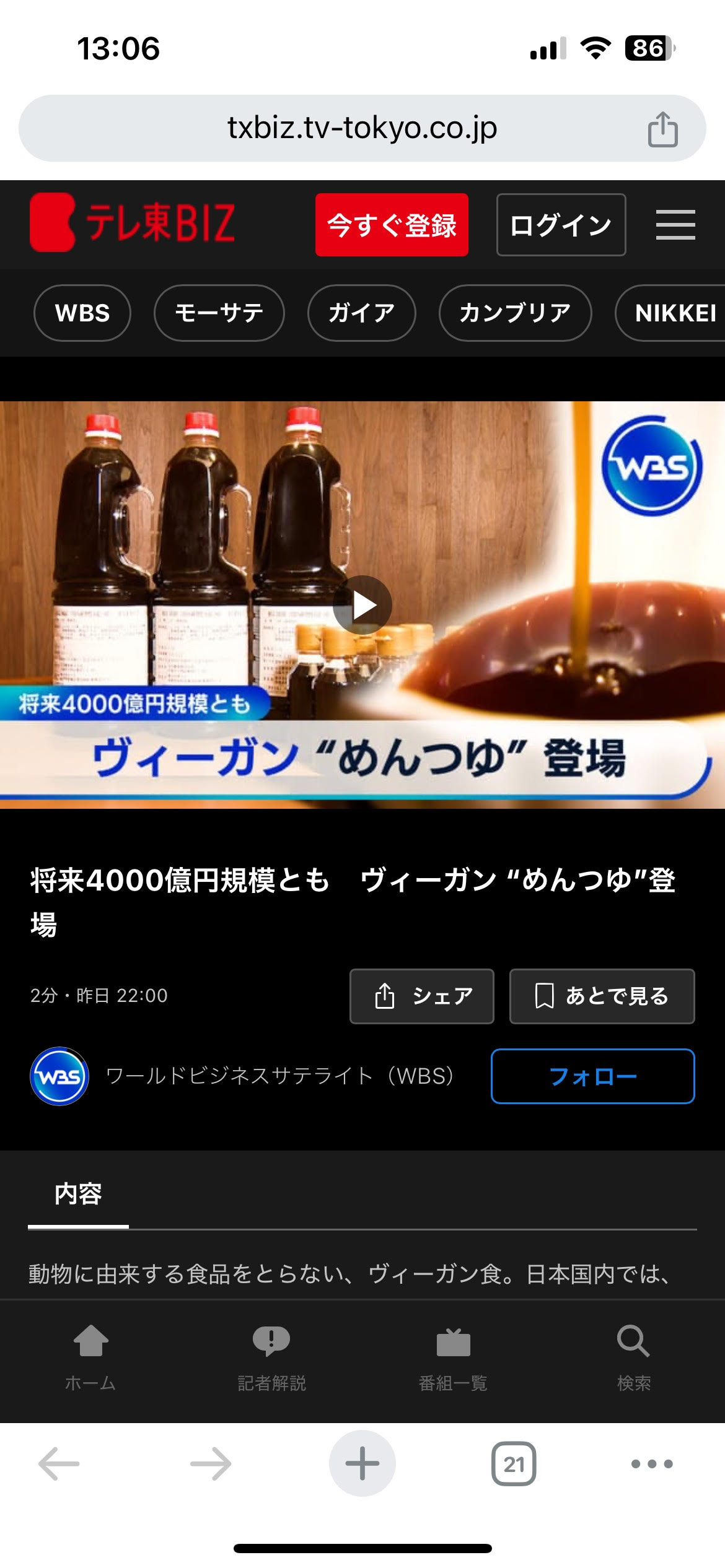Select the カンブリア chip
The width and height of the screenshot is (725, 1568).
(515, 313)
